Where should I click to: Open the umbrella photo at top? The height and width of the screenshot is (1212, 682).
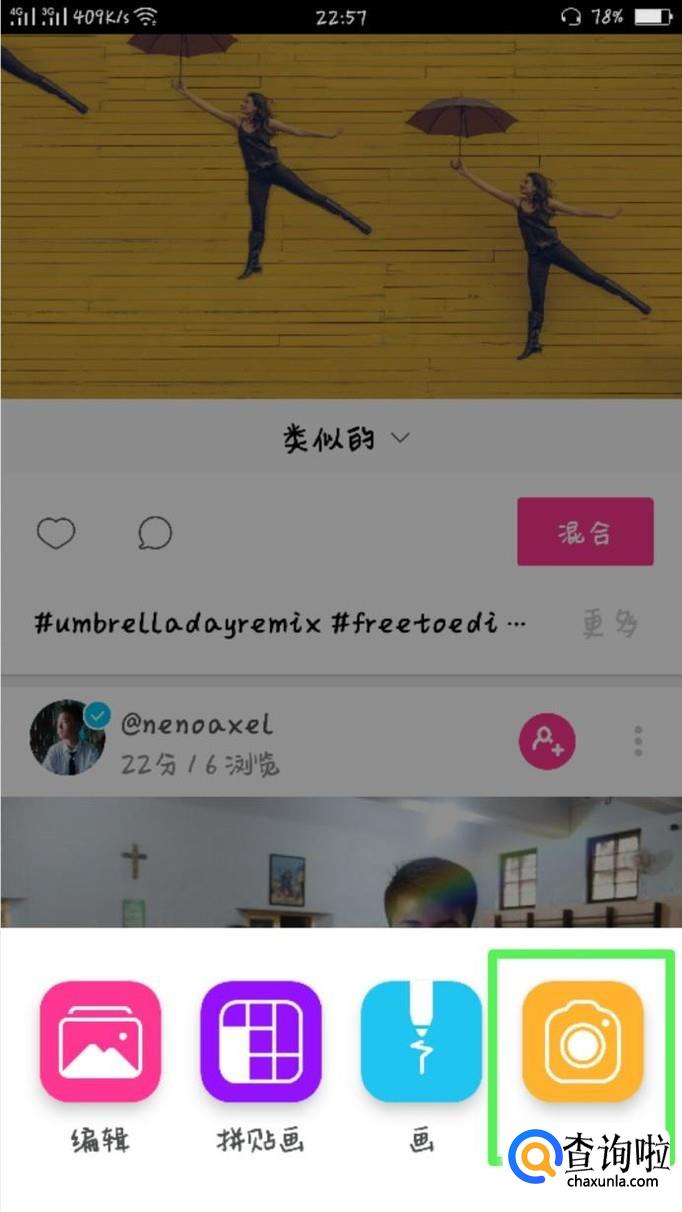pos(341,216)
